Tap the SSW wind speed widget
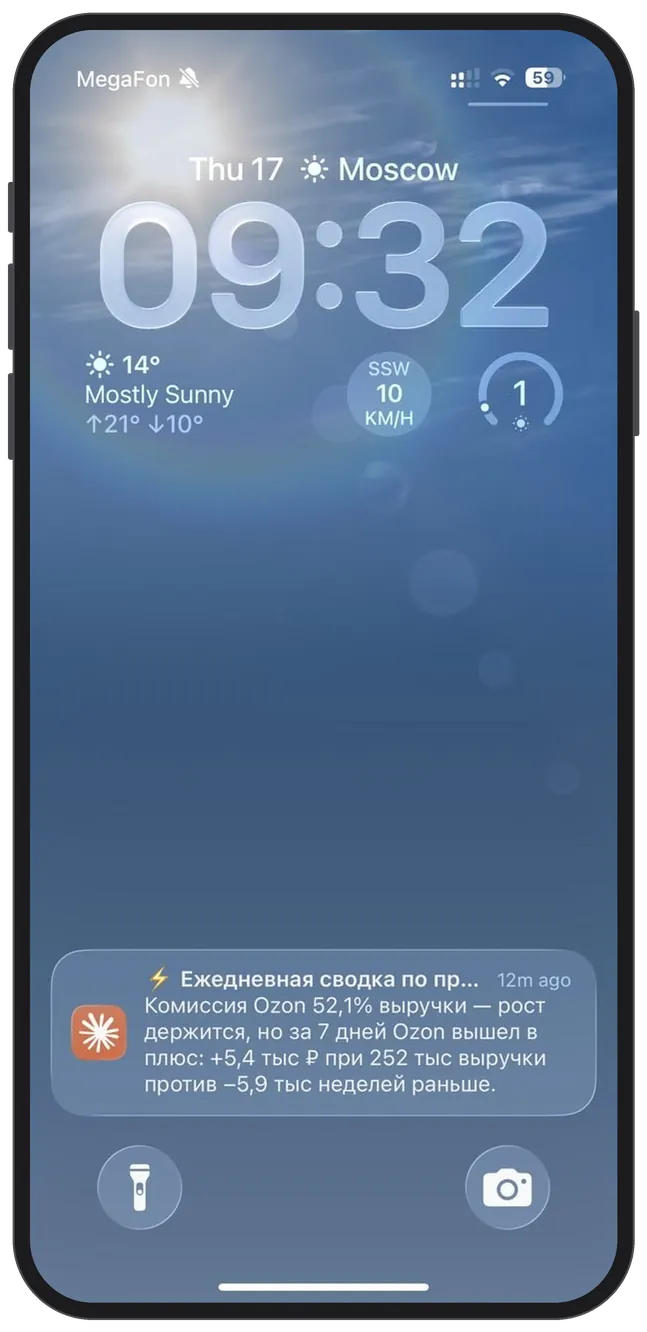 pos(389,394)
